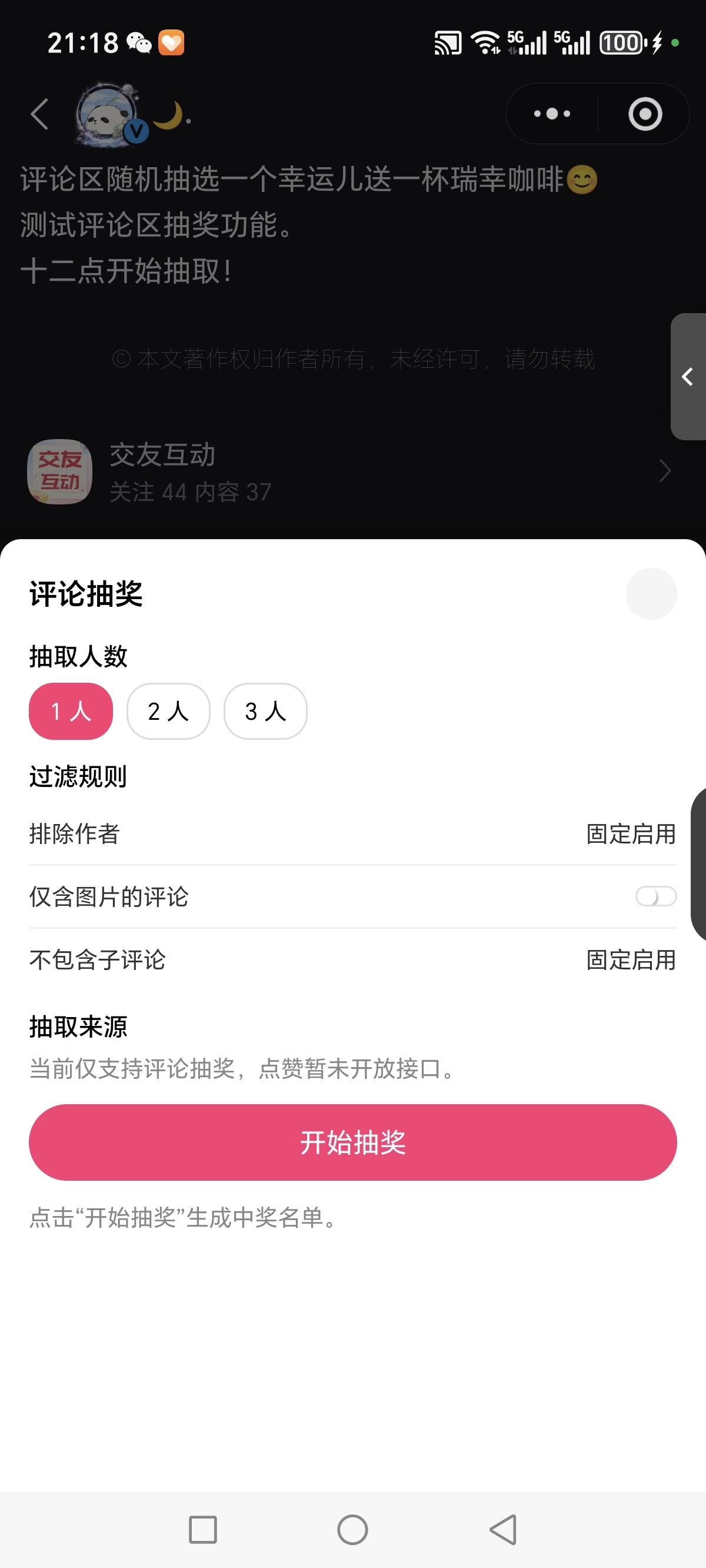Close the 评论抽奖 panel
Viewport: 706px width, 1568px height.
pos(651,593)
